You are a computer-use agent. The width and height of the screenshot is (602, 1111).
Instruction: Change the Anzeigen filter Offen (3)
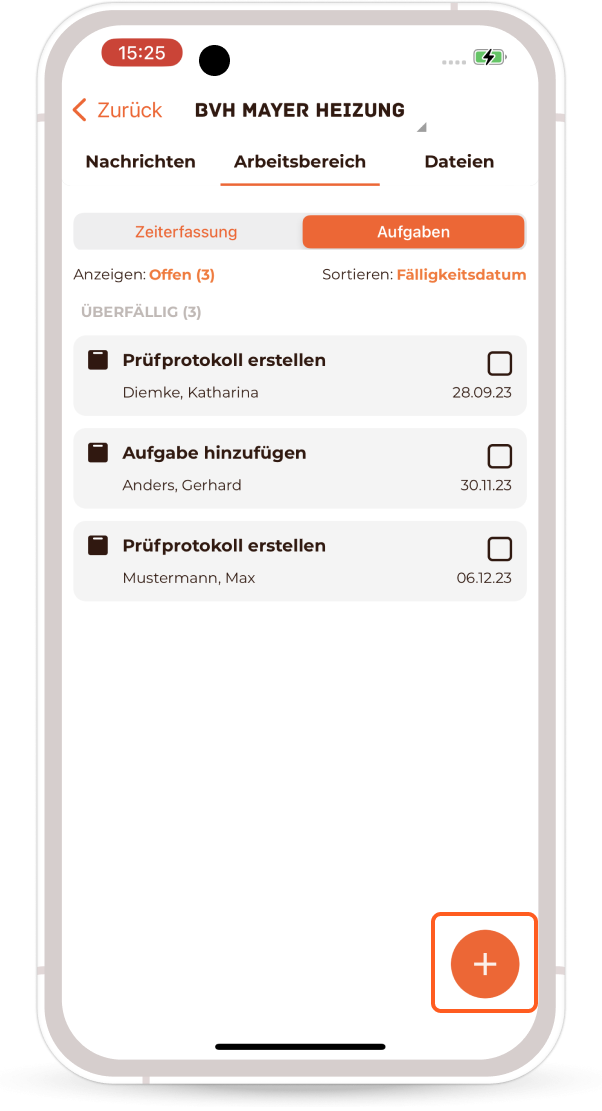tap(182, 275)
